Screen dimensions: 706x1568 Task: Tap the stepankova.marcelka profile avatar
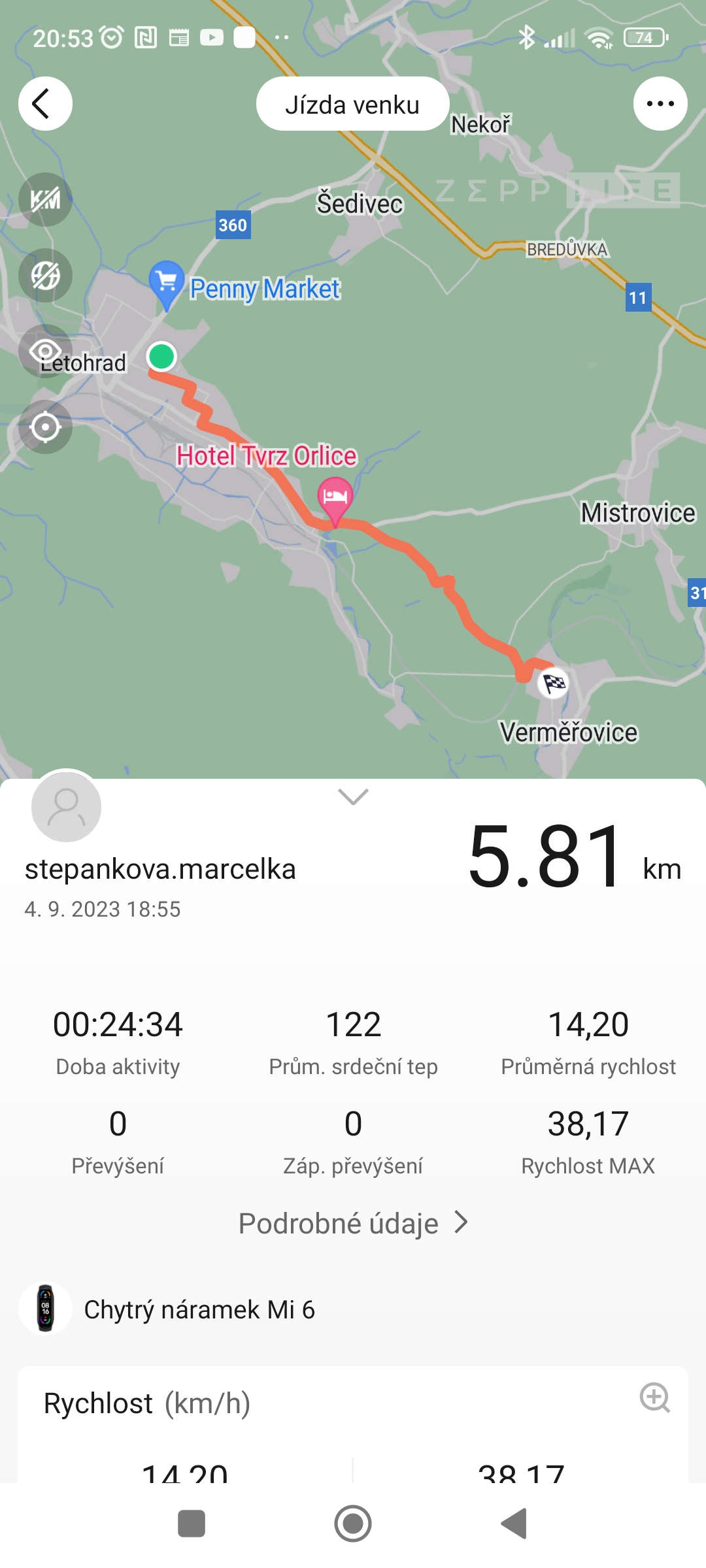click(x=66, y=806)
